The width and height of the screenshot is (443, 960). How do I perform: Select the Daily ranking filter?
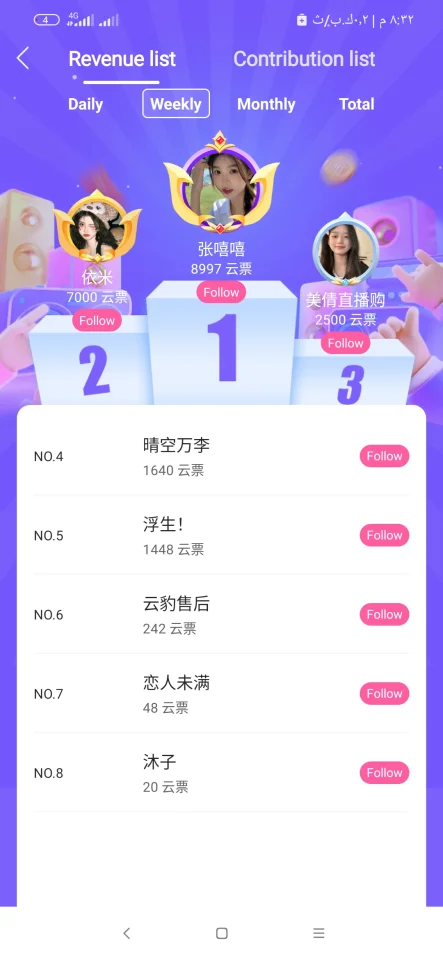[86, 104]
